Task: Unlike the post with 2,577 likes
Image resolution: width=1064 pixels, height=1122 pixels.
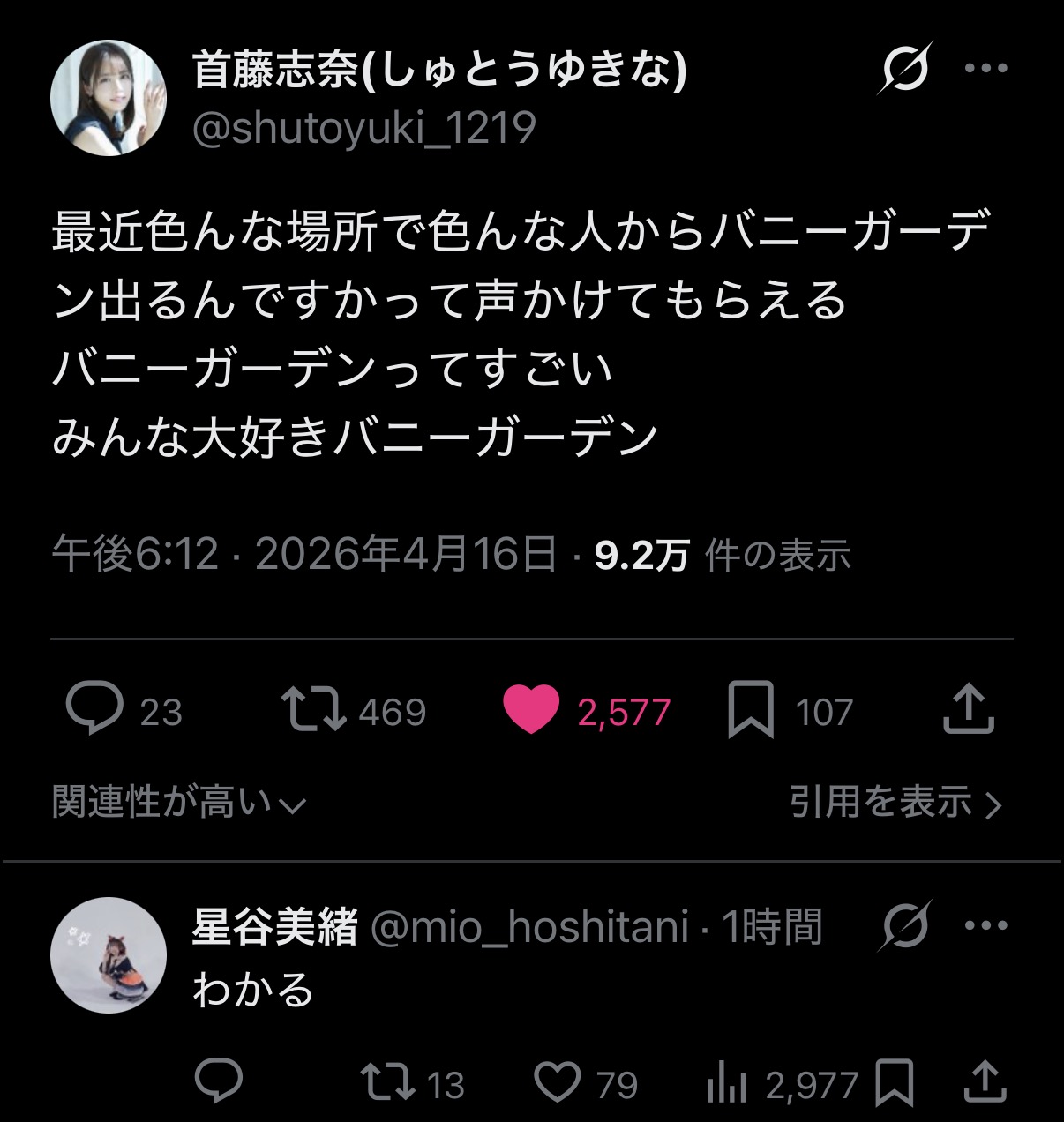Action: 531,710
